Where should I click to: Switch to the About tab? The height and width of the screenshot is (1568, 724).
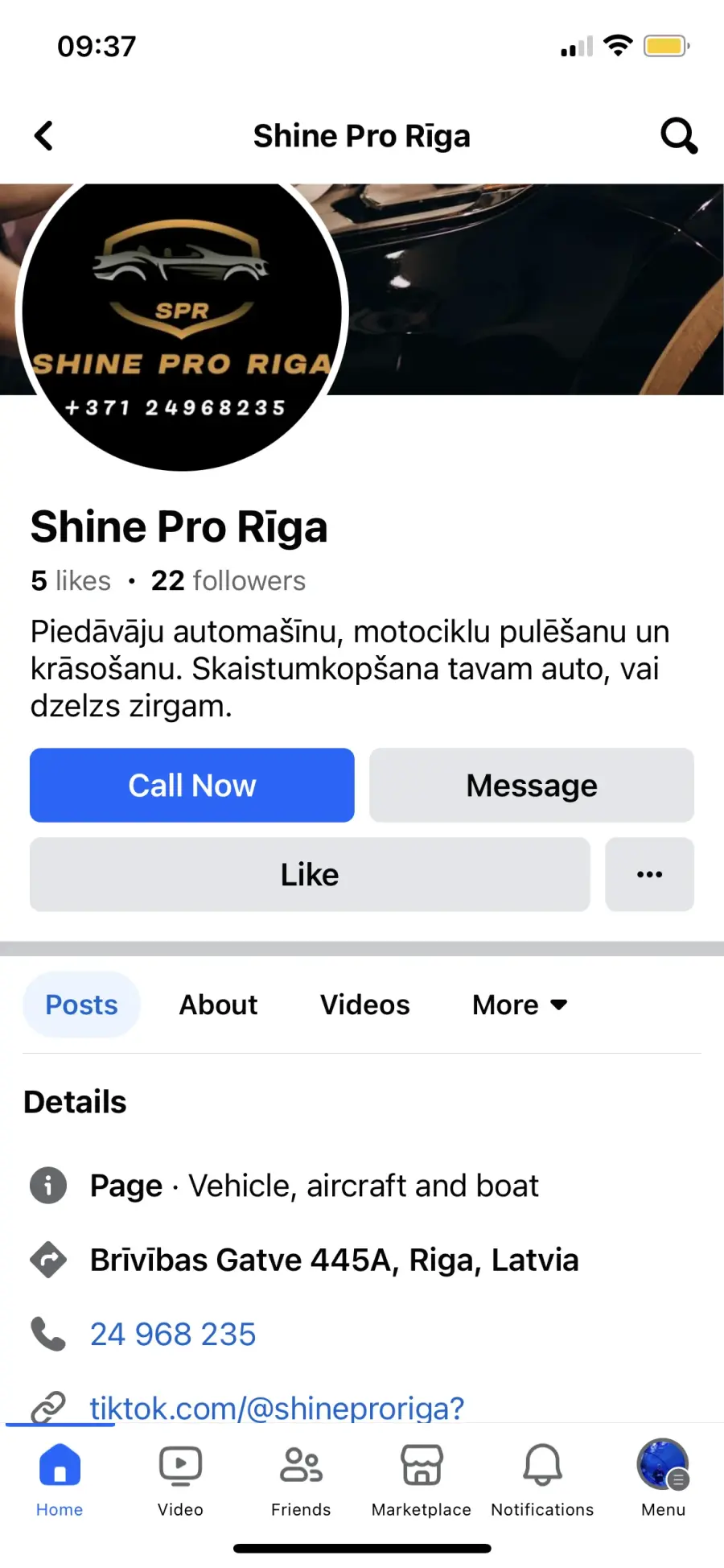point(218,1005)
